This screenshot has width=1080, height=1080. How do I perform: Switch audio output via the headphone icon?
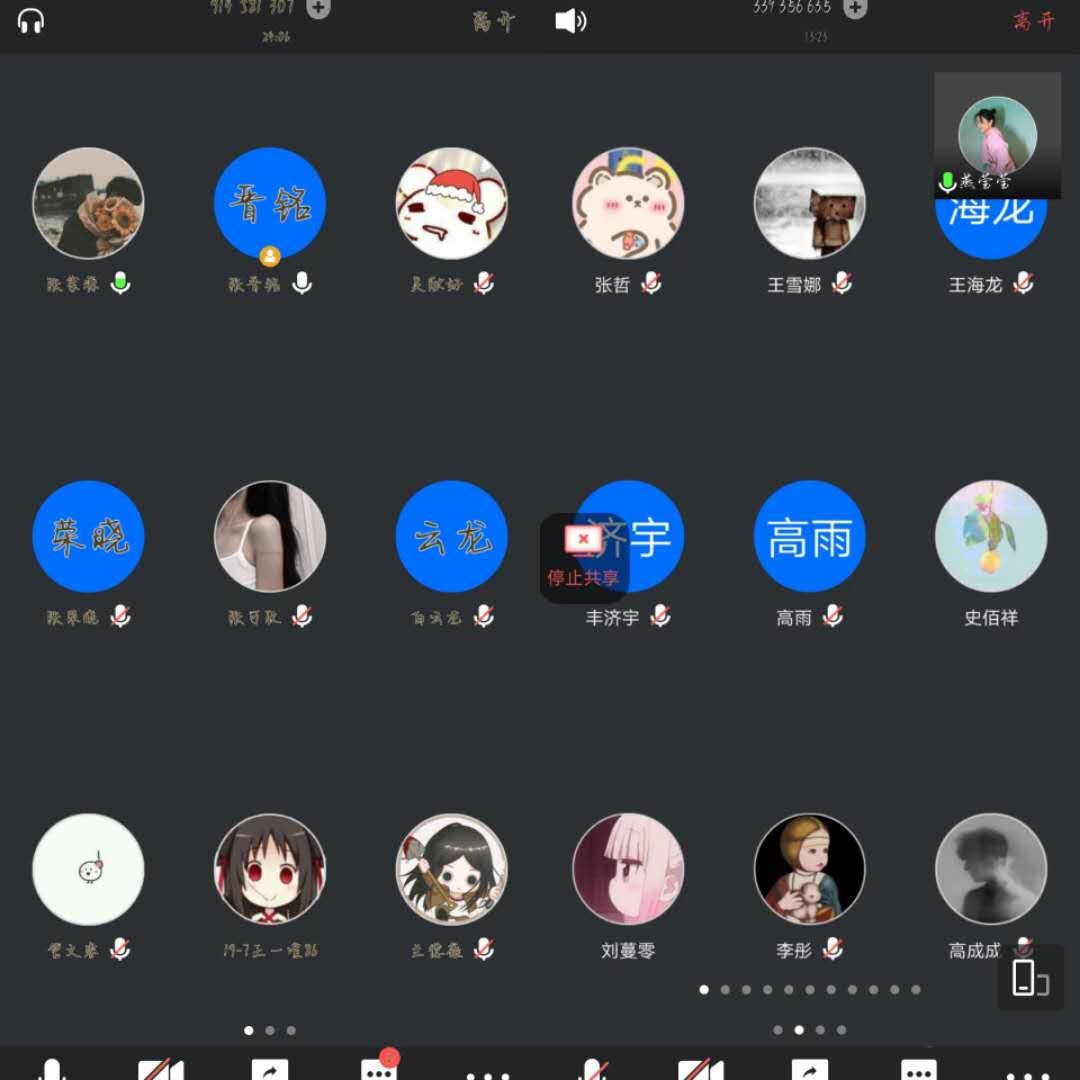tap(31, 21)
